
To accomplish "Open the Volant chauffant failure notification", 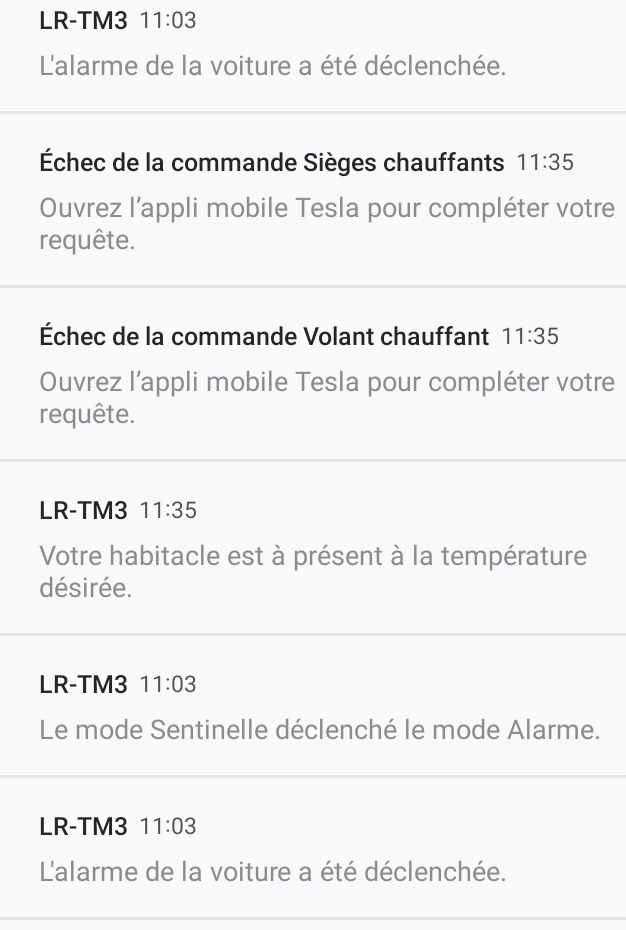I will pyautogui.click(x=312, y=374).
